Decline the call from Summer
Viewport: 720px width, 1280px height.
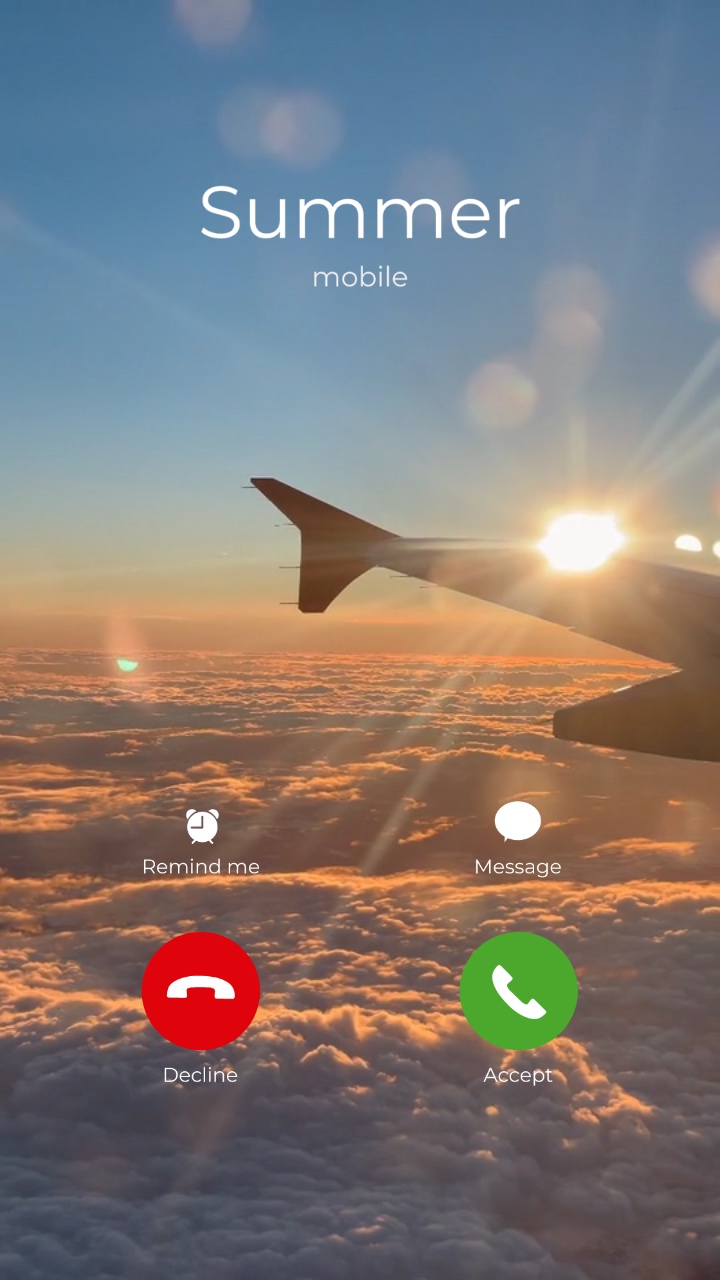point(201,991)
